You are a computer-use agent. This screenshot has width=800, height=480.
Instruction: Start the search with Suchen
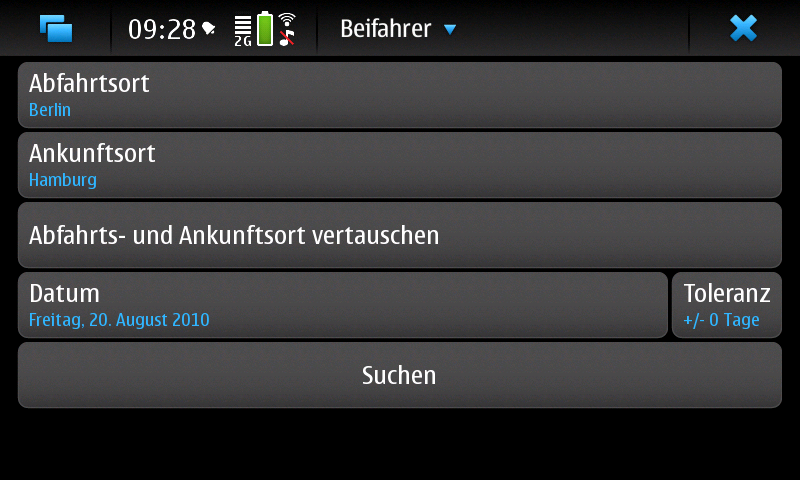click(x=399, y=375)
